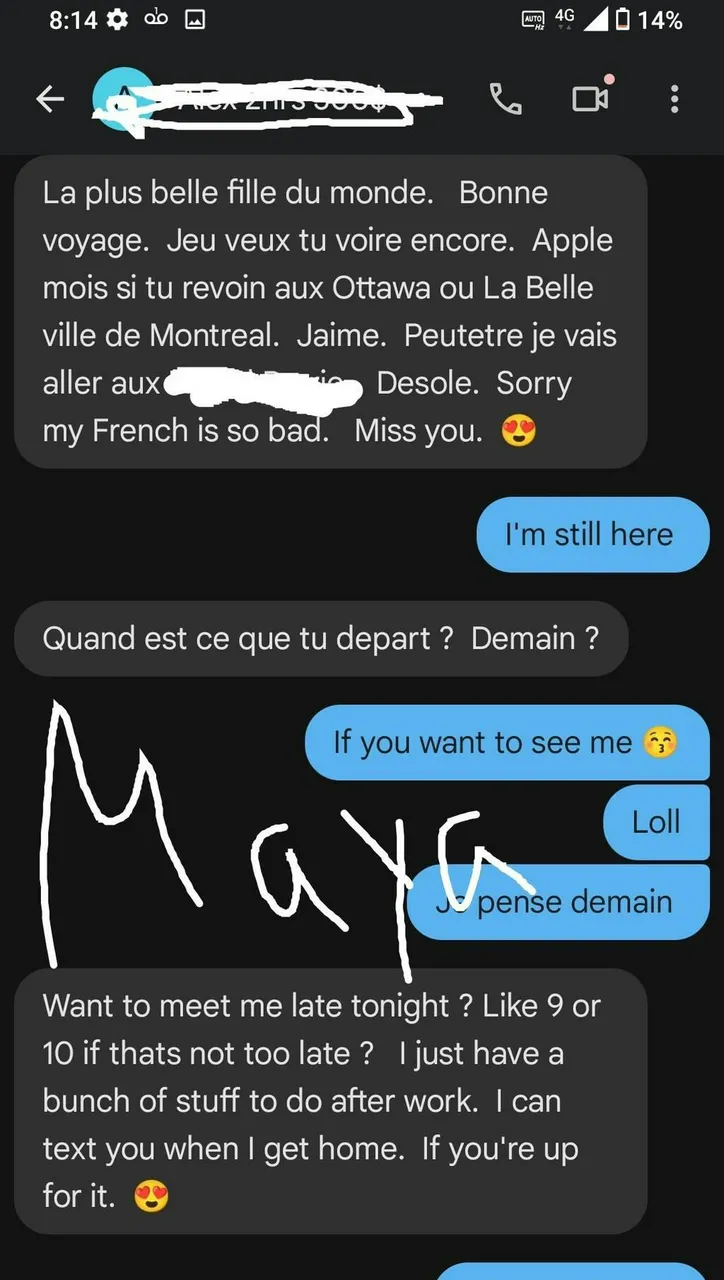Start a voice call with this contact

[x=505, y=98]
